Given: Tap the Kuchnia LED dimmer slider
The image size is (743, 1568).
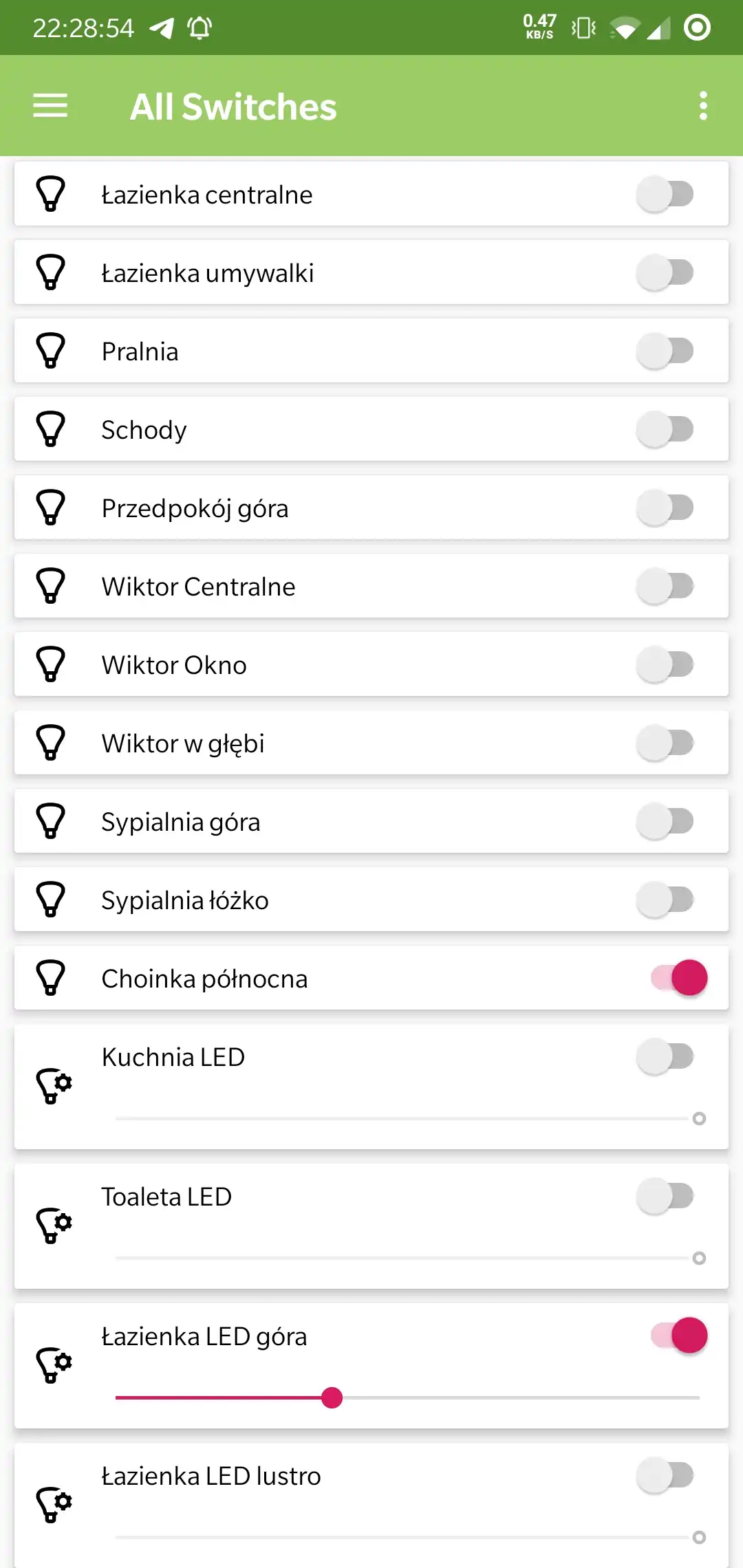Looking at the screenshot, I should (407, 1119).
